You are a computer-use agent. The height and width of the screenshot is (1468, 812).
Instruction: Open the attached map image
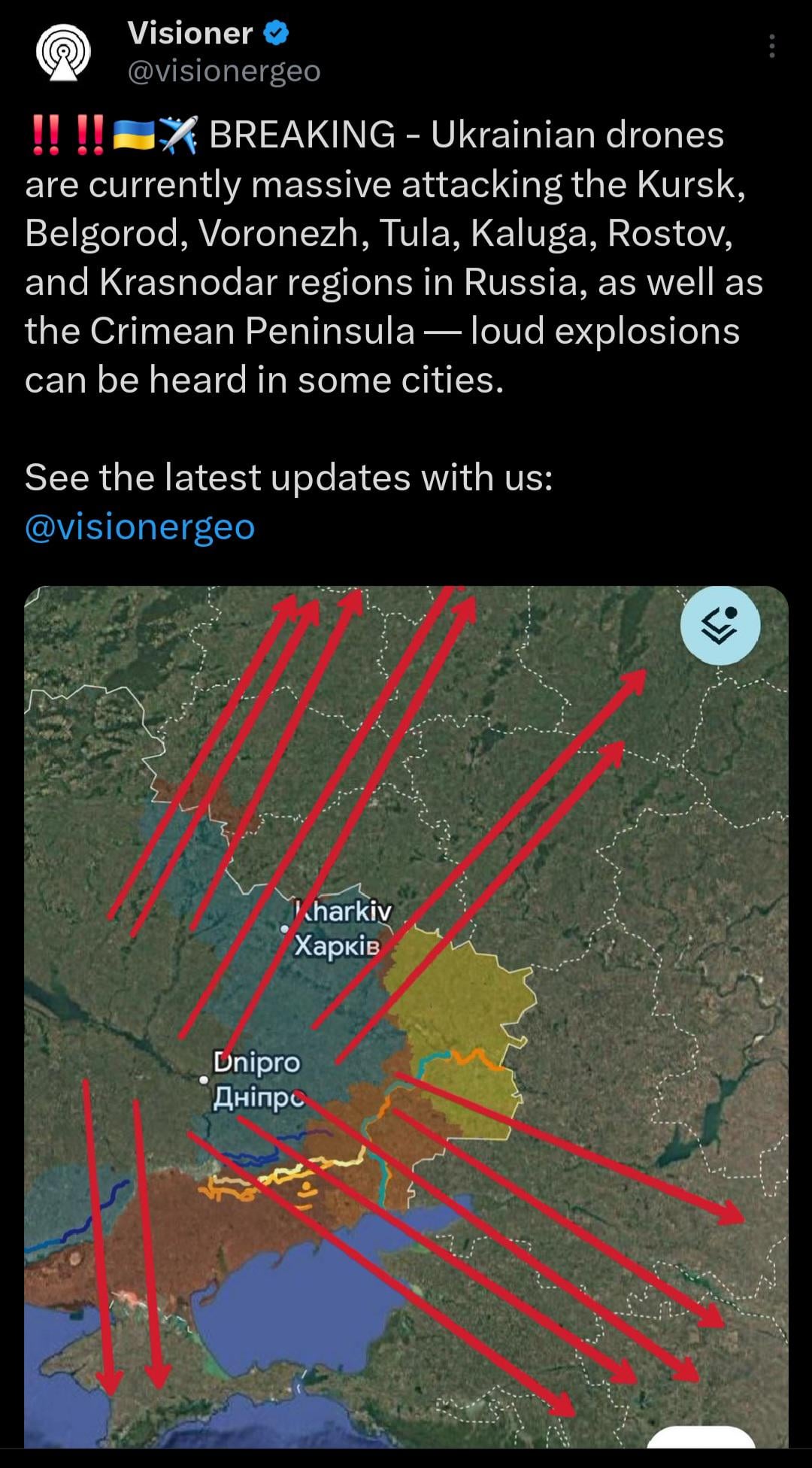(406, 1015)
